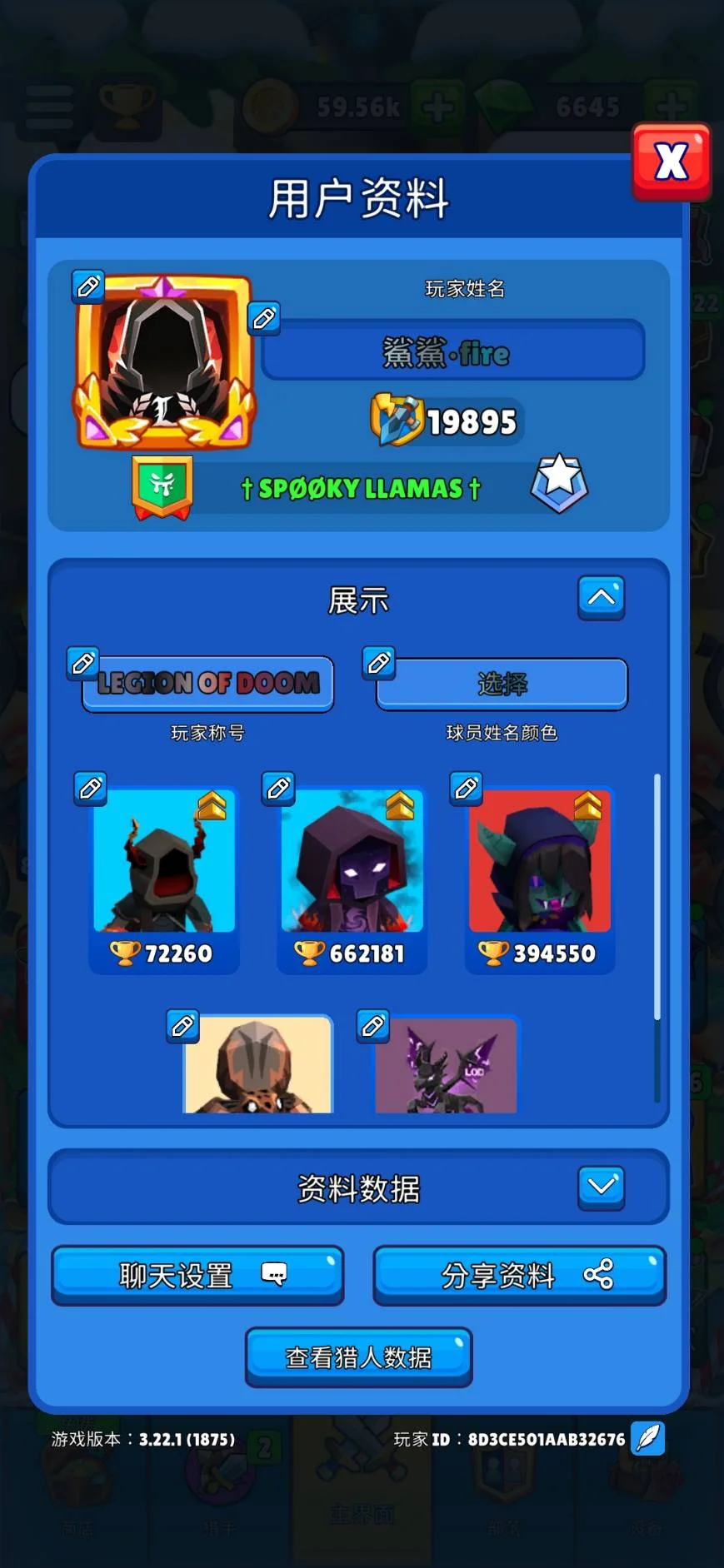Screen dimensions: 724x1568
Task: Edit the hunter with 394550 trophies
Action: click(x=467, y=788)
